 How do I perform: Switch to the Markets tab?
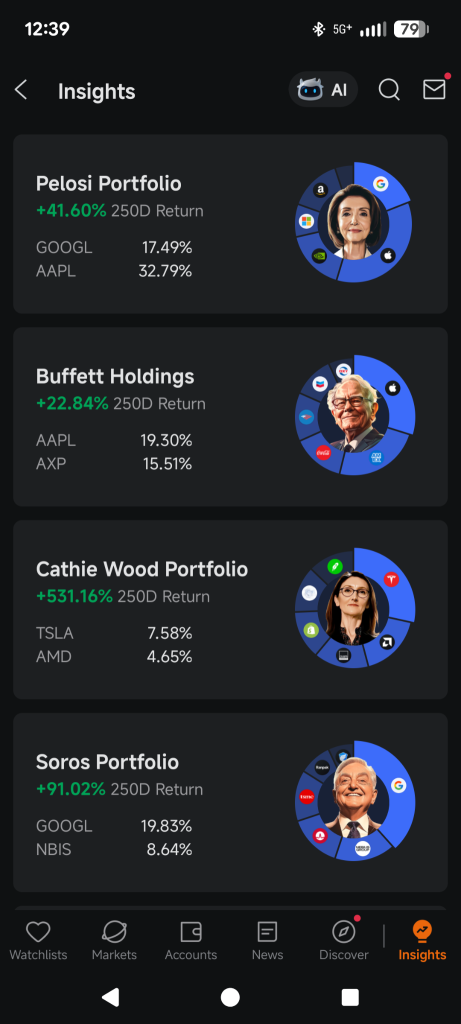[114, 940]
